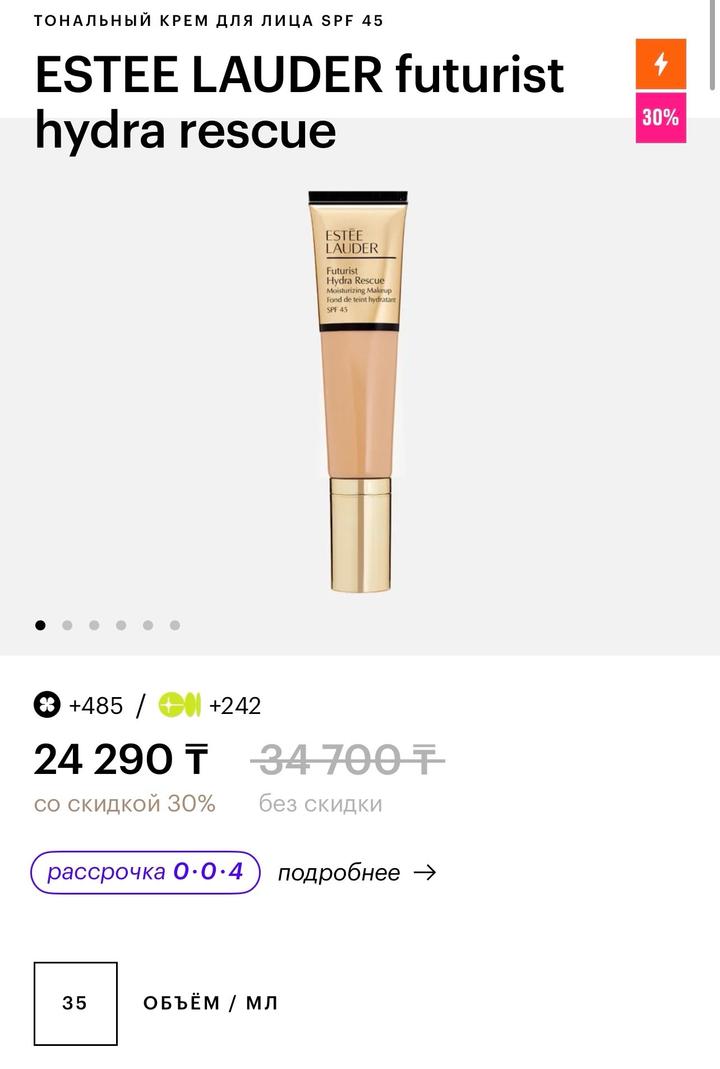Expand the рассрочка 0·0·4 installment details
The image size is (720, 1069).
148,873
